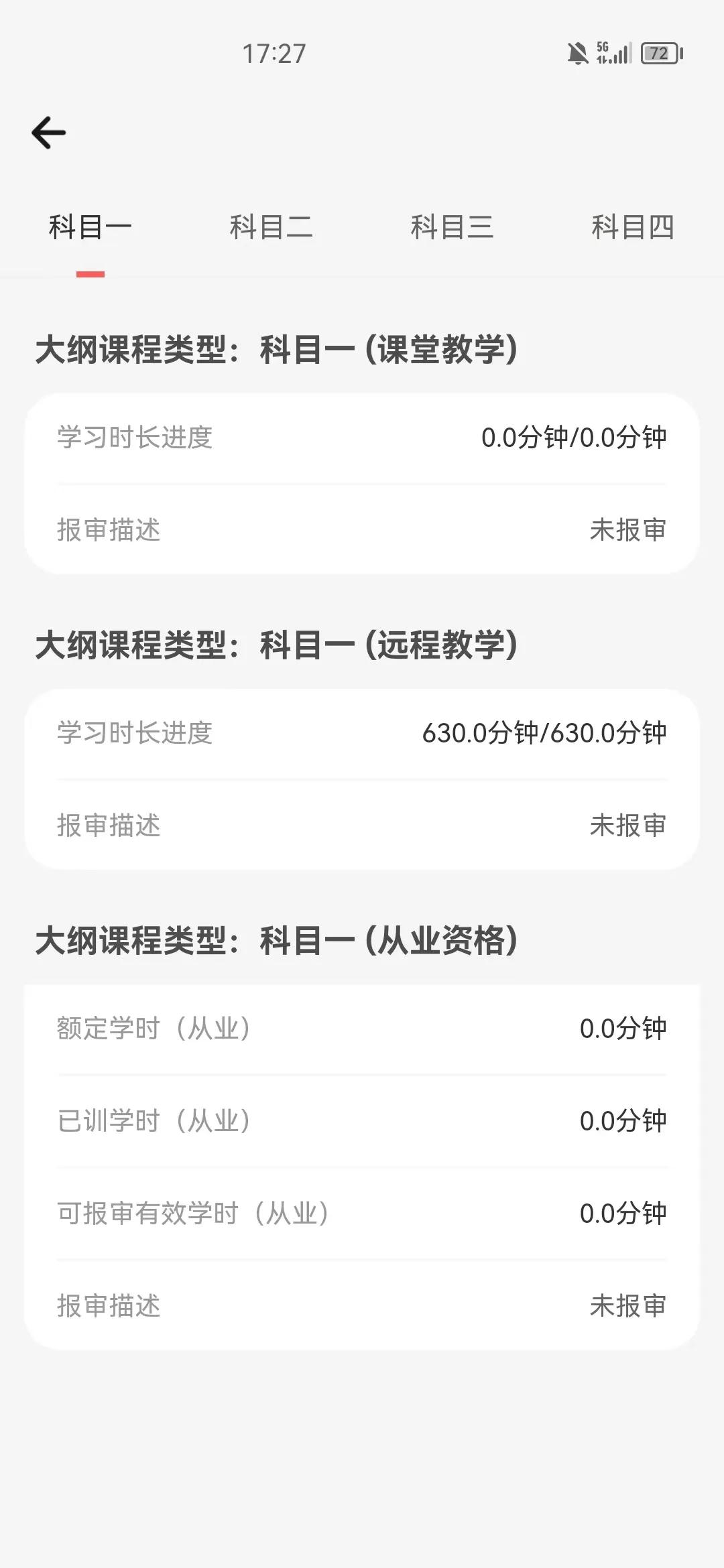
Task: Tap the 大纲课程类型：科目一 (从业资格) heading
Action: click(x=278, y=941)
